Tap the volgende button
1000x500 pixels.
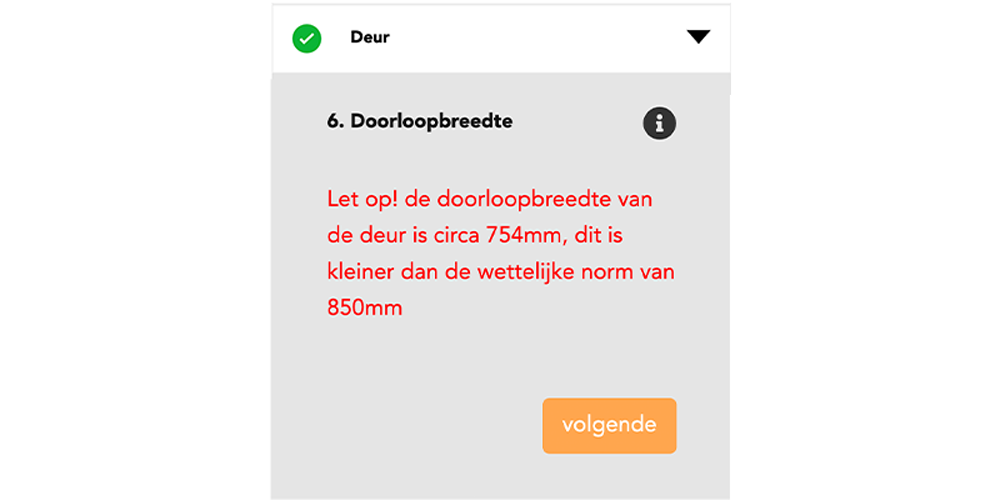(609, 425)
